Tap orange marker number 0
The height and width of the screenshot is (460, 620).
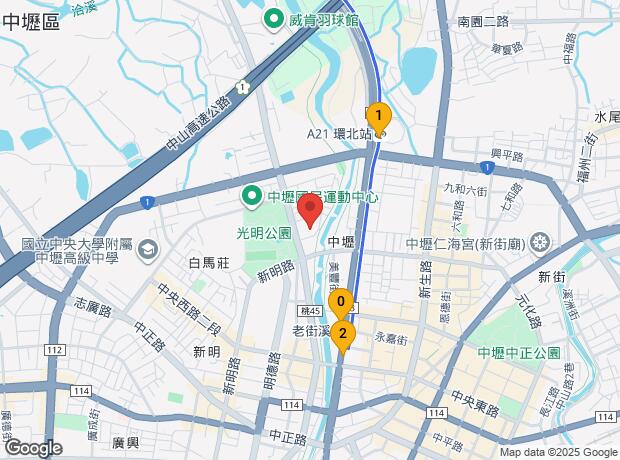coord(341,303)
